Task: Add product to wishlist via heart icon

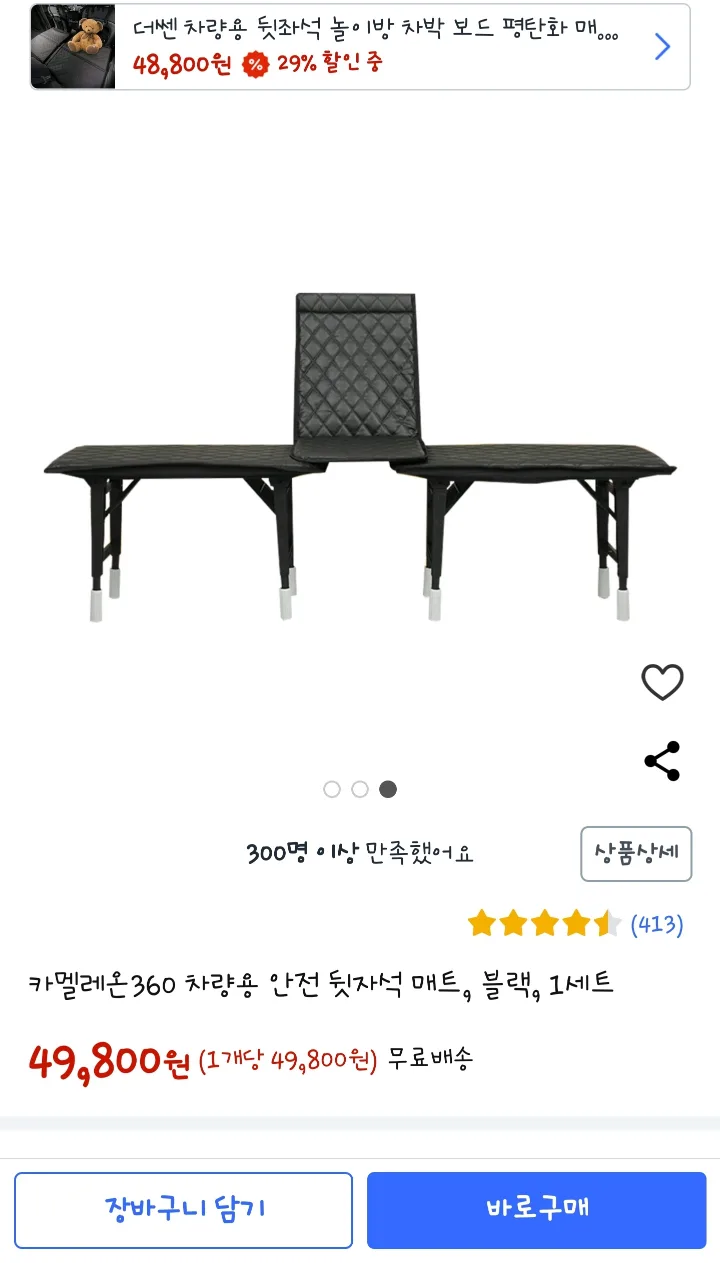Action: coord(663,681)
